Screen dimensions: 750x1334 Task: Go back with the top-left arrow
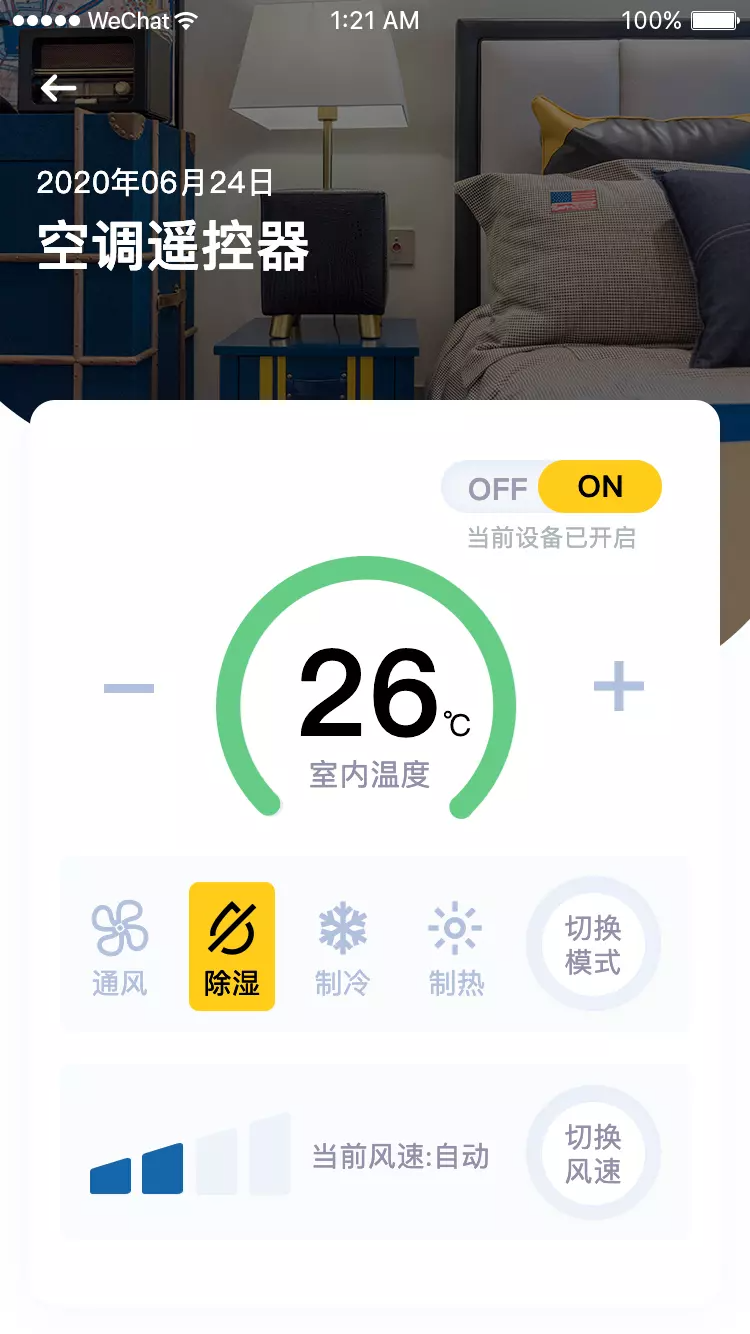coord(58,89)
